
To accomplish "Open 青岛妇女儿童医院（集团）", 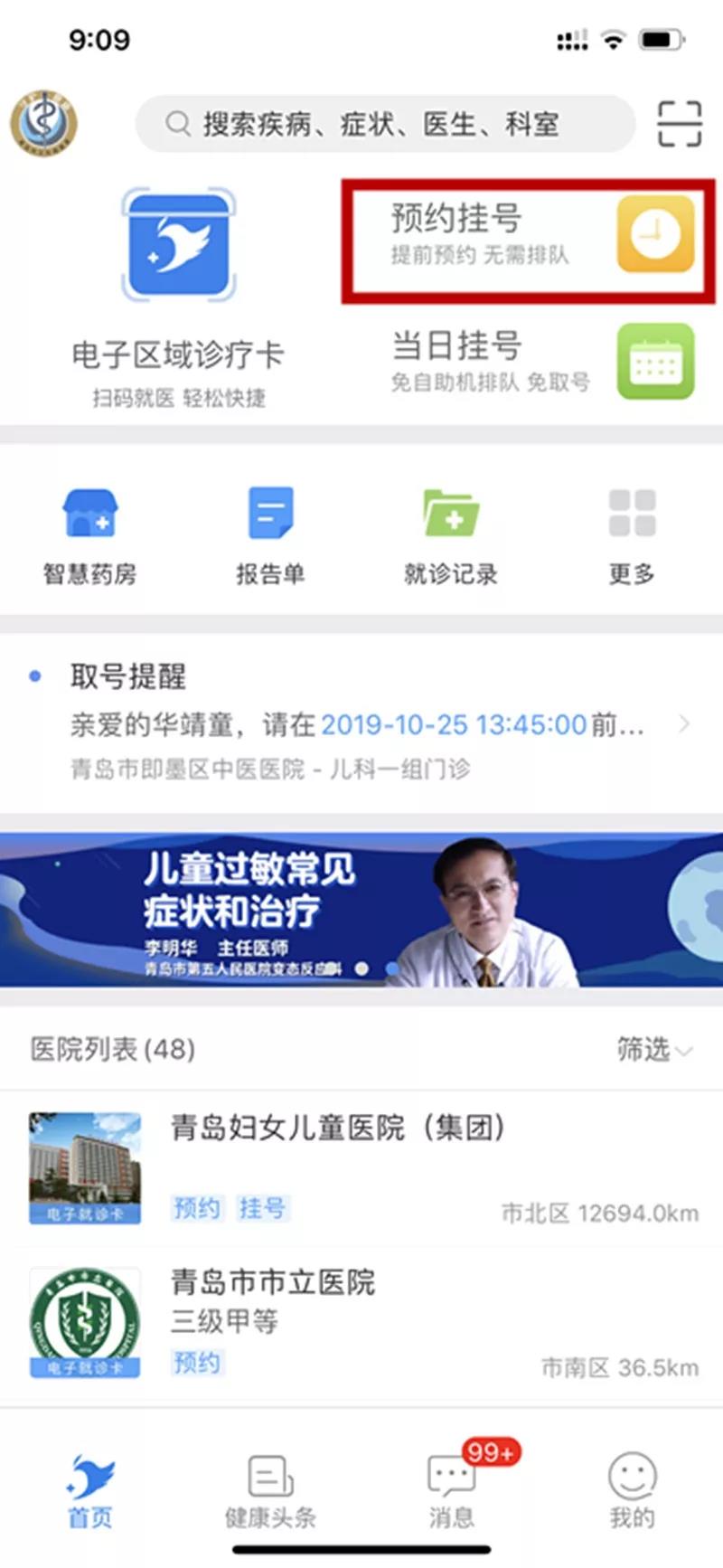I will pos(361,1167).
